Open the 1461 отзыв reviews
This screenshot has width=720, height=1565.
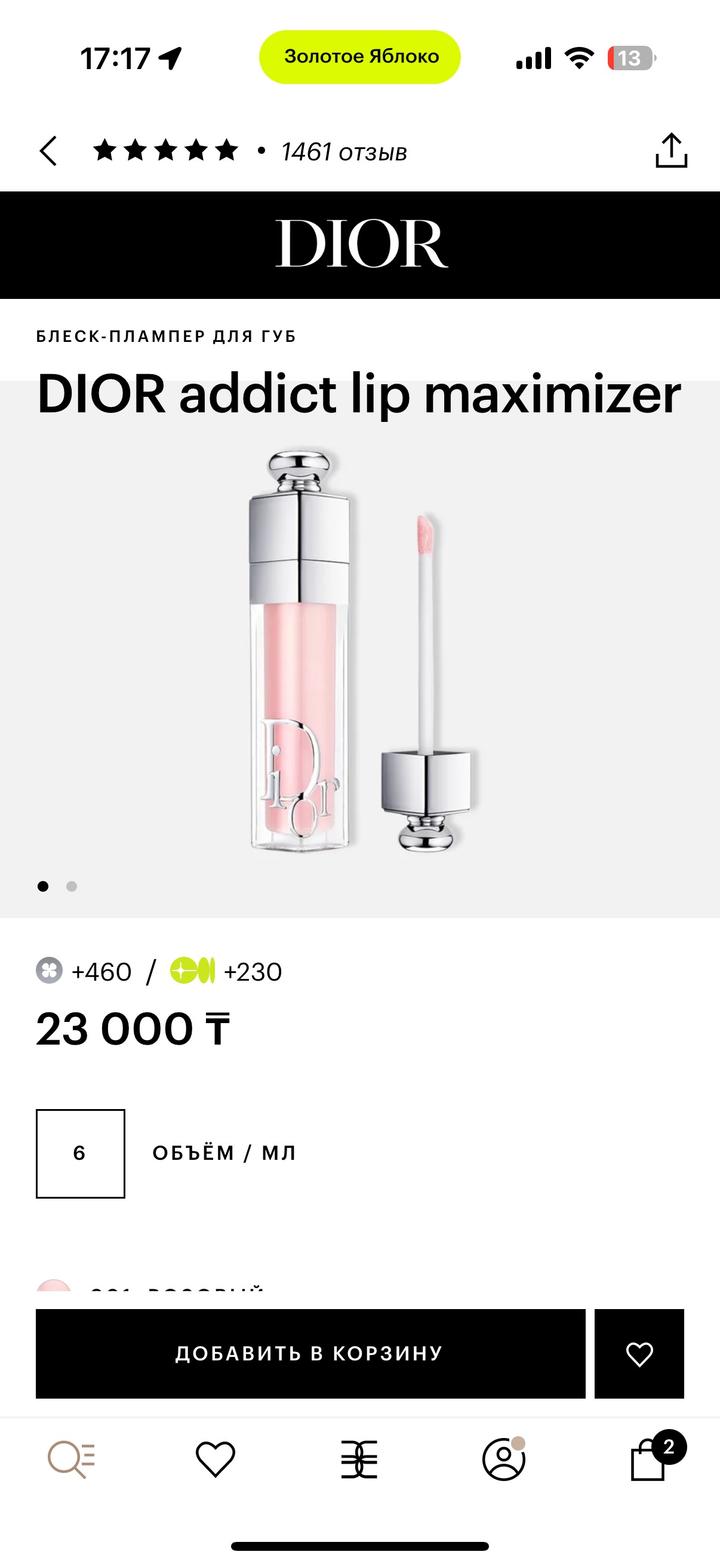pyautogui.click(x=344, y=152)
